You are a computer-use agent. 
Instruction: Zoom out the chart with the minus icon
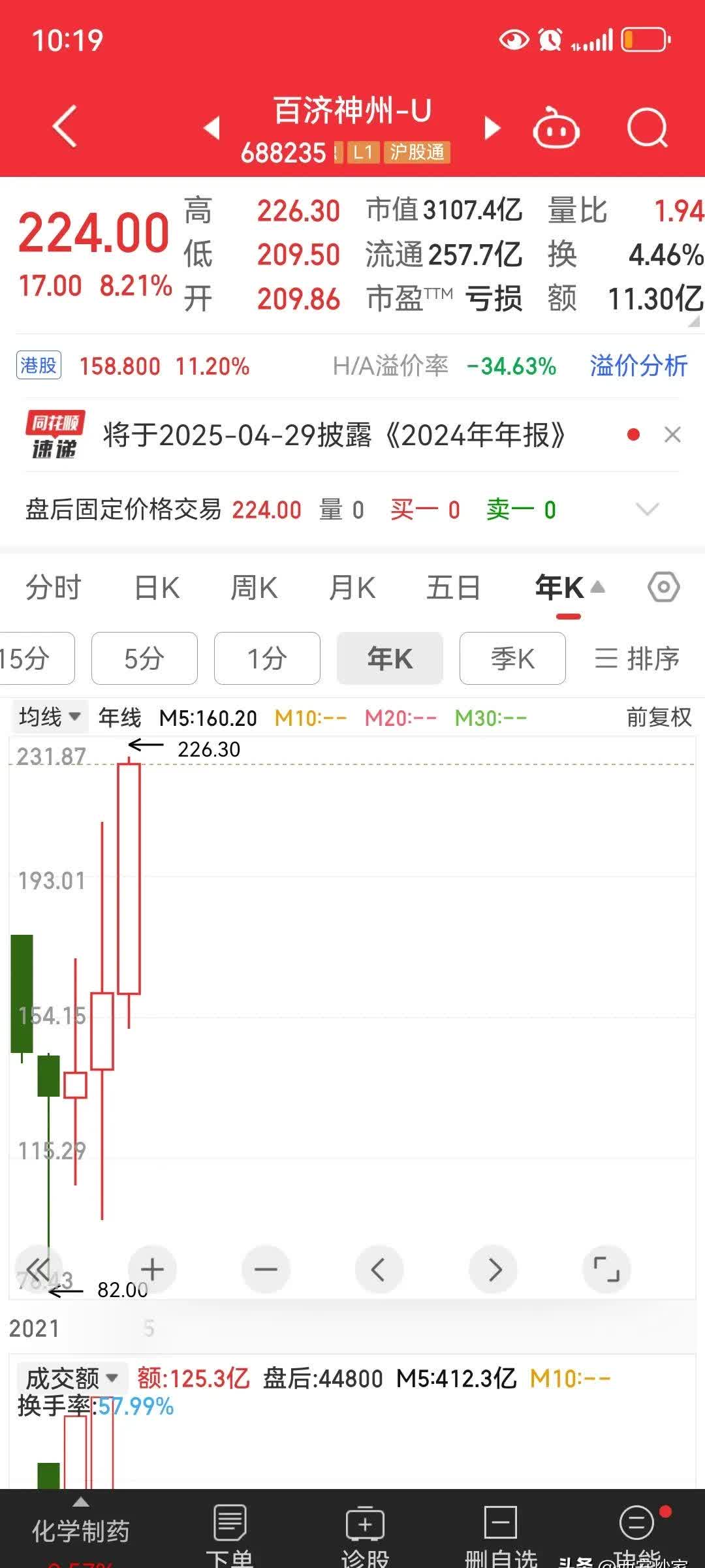pos(266,1269)
